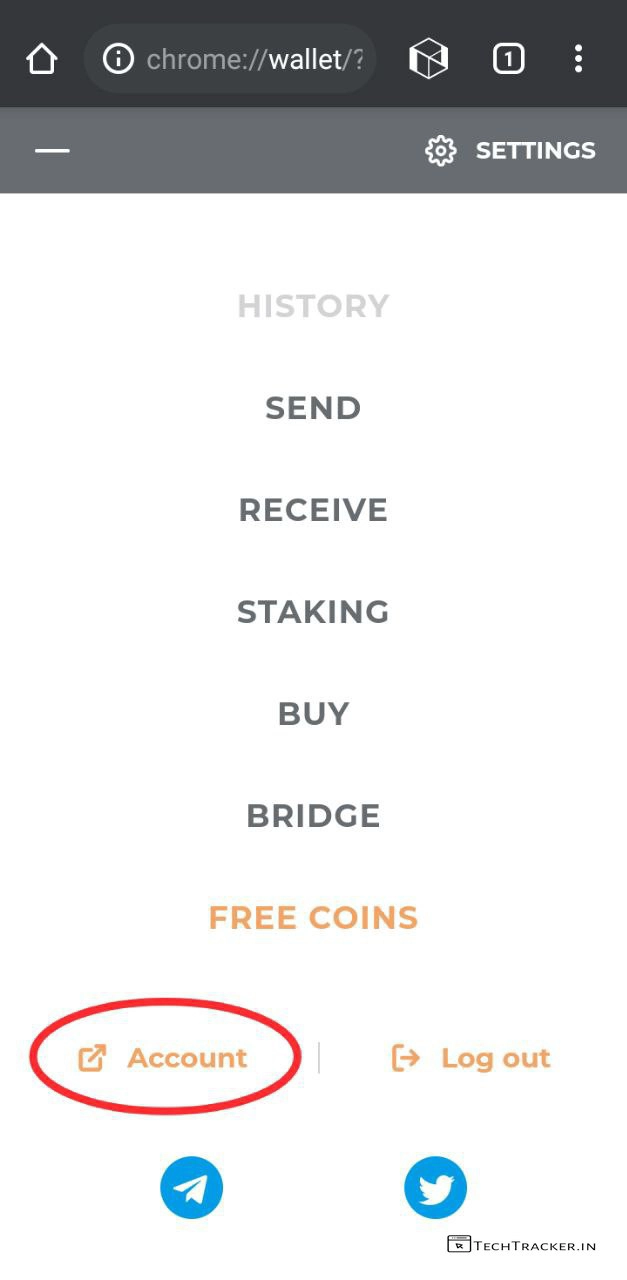Open Settings
The width and height of the screenshot is (627, 1280).
point(510,151)
